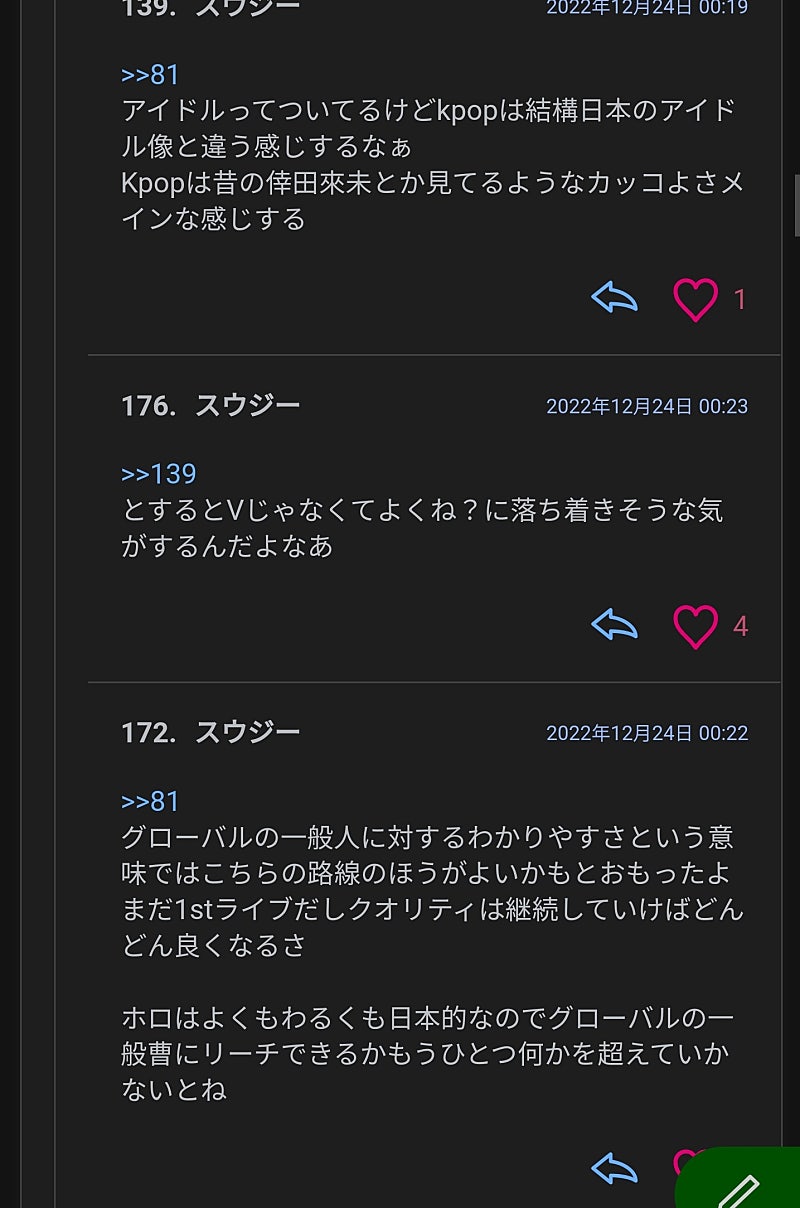The image size is (800, 1208).
Task: Open the >>81 link in comment 139
Action: (150, 75)
